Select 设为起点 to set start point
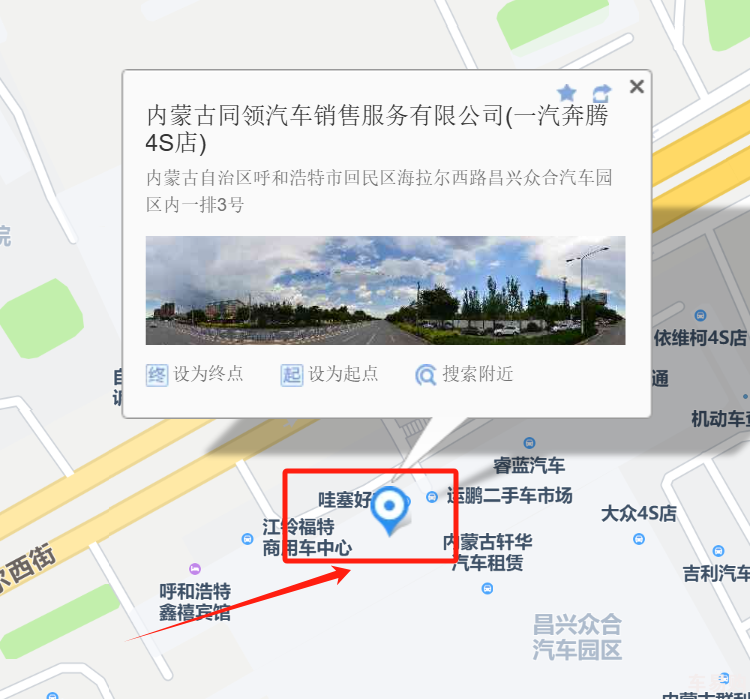This screenshot has height=699, width=750. pyautogui.click(x=331, y=374)
